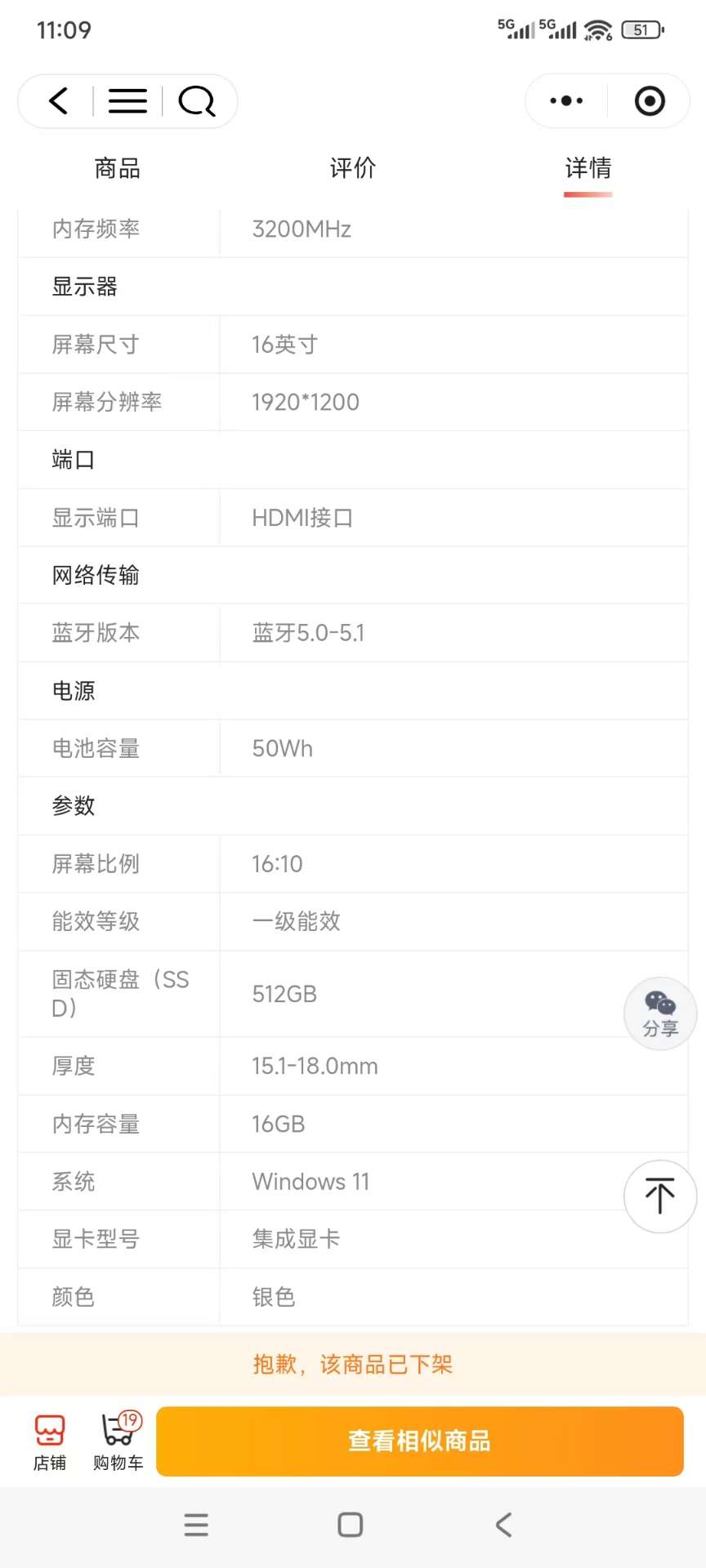
Task: Tap the 512GB SSD specification row
Action: [353, 994]
